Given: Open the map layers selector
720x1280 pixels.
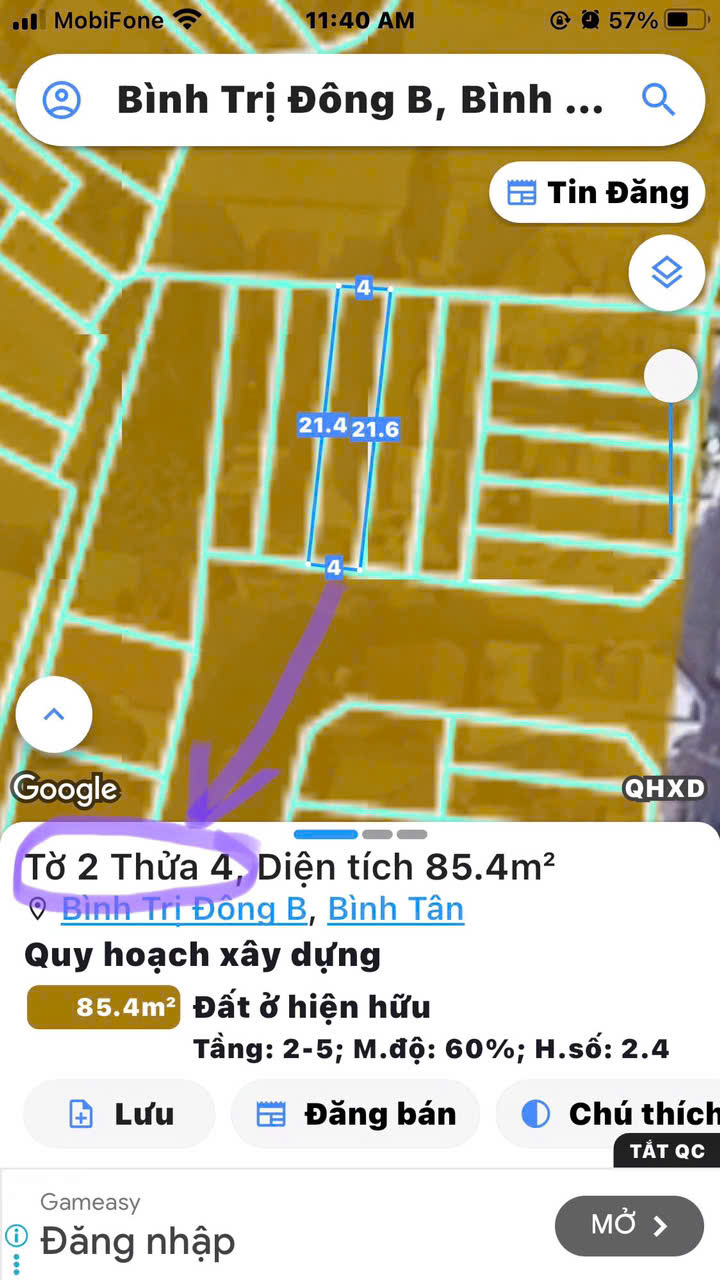Looking at the screenshot, I should click(x=667, y=273).
